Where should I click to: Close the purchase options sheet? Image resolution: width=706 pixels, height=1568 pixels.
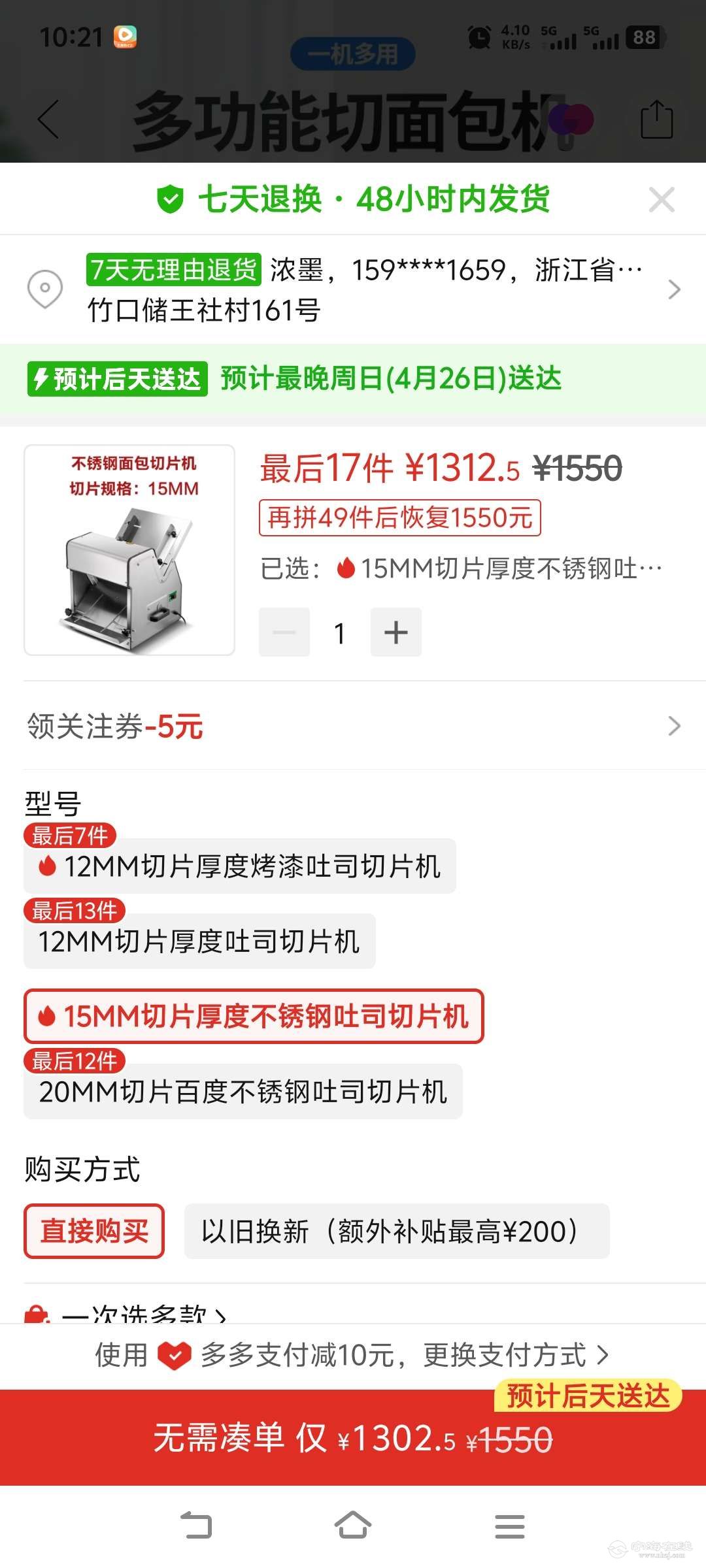pos(662,200)
